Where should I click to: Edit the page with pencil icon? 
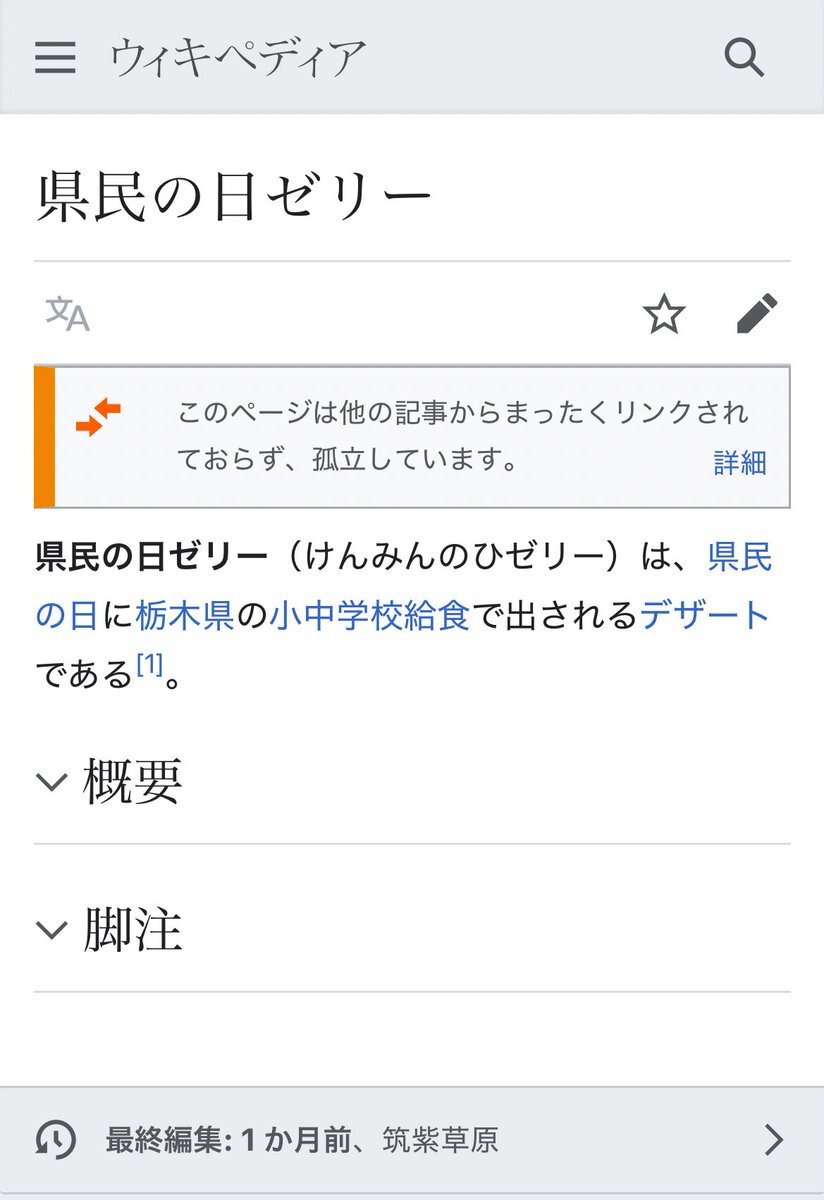point(757,314)
